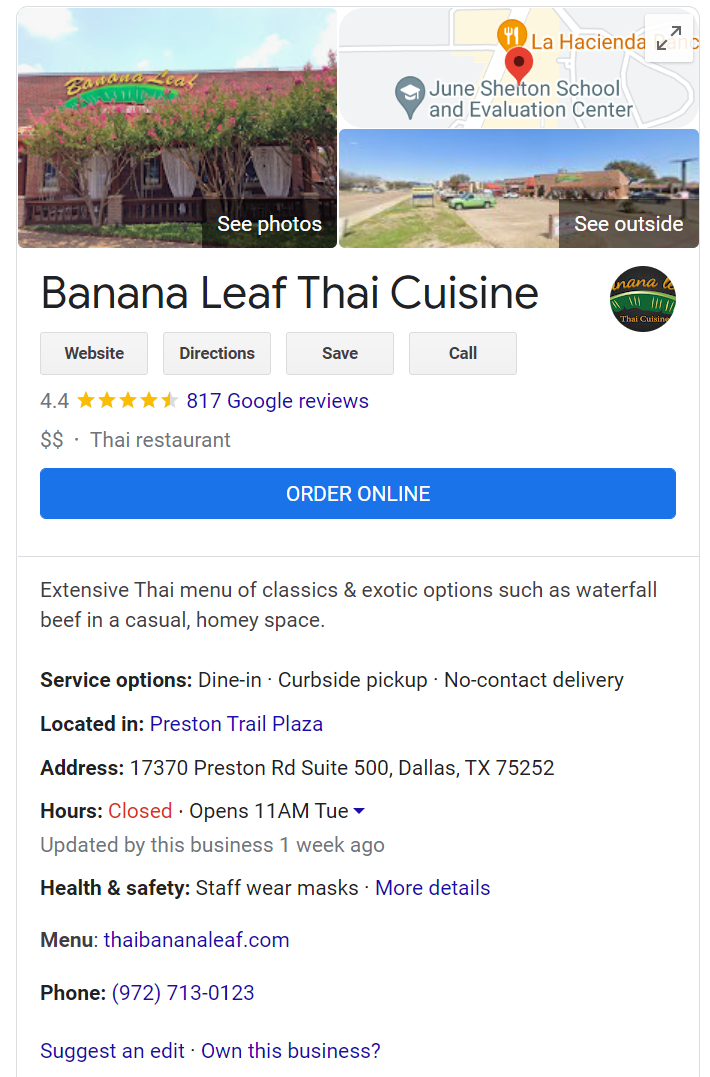
Task: Dial the phone number (972) 713-0123
Action: point(183,993)
